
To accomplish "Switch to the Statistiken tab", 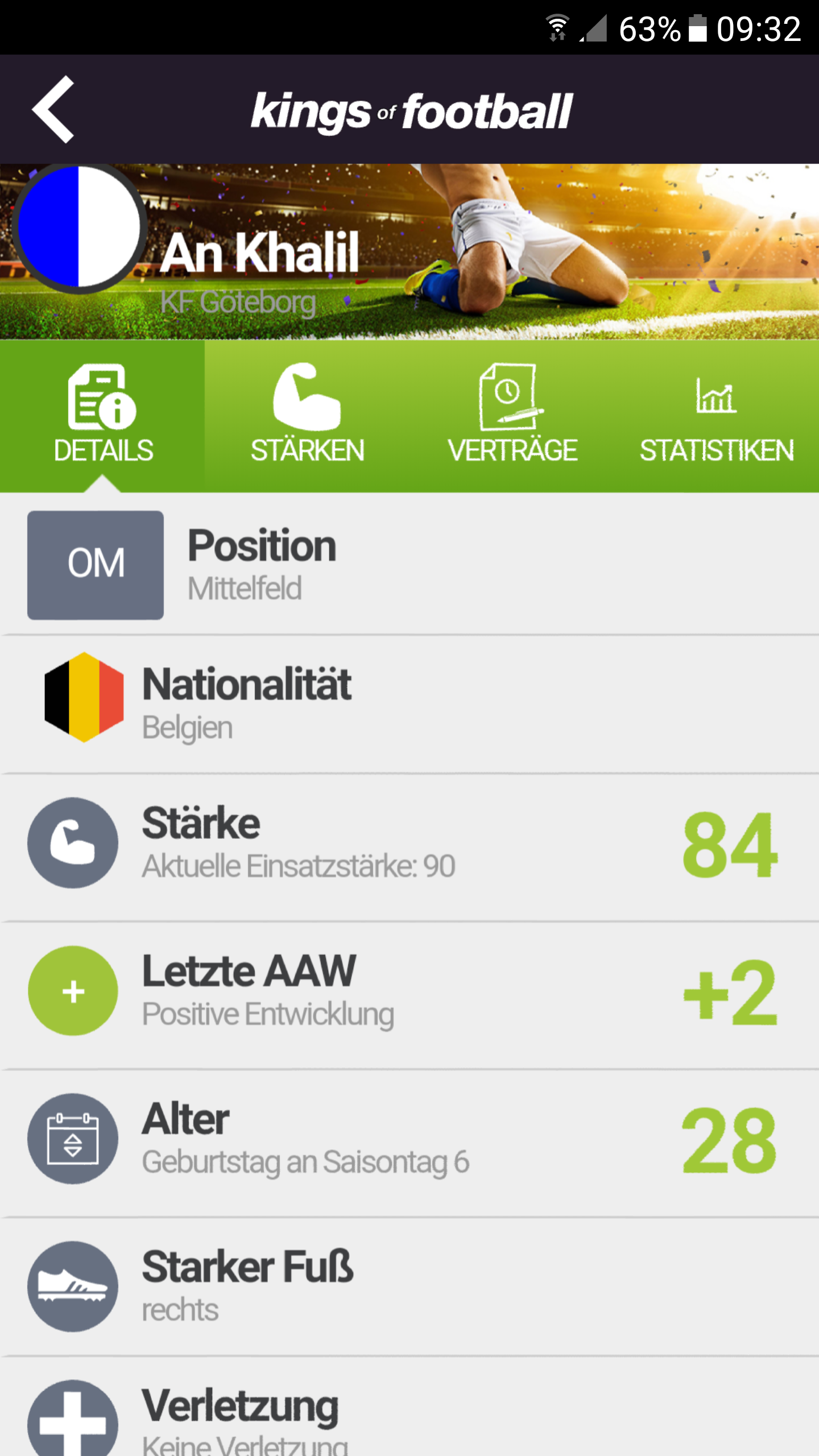I will (x=716, y=416).
